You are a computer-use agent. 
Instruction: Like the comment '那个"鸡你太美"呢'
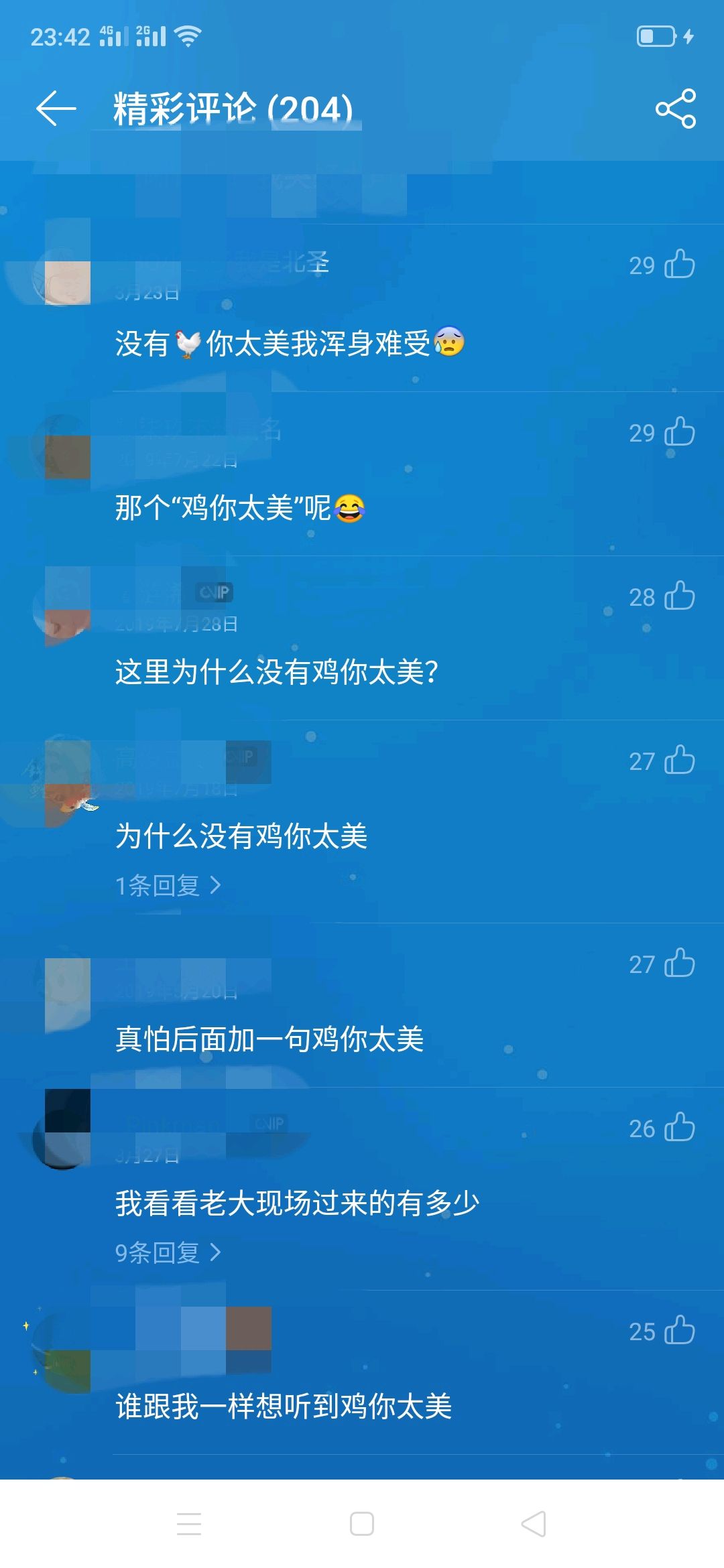[679, 432]
